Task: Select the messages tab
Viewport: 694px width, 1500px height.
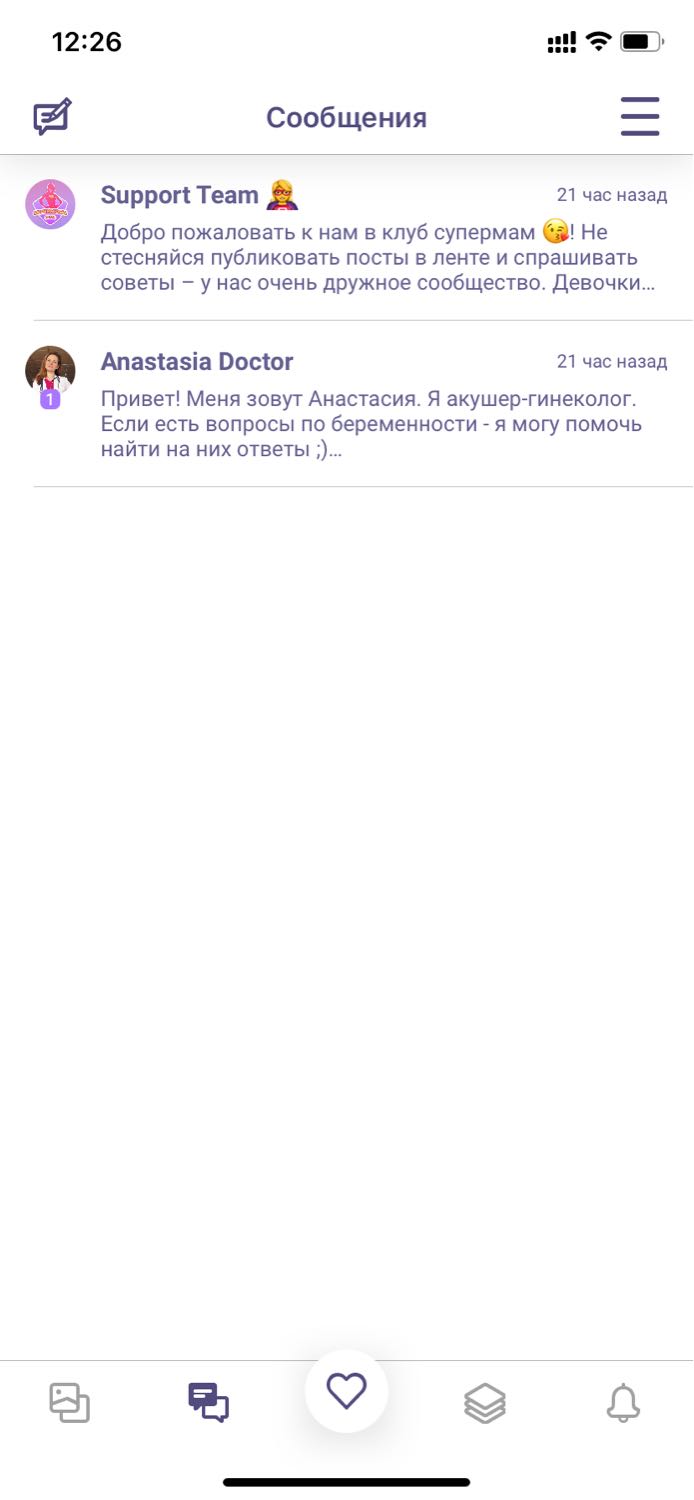Action: [208, 1402]
